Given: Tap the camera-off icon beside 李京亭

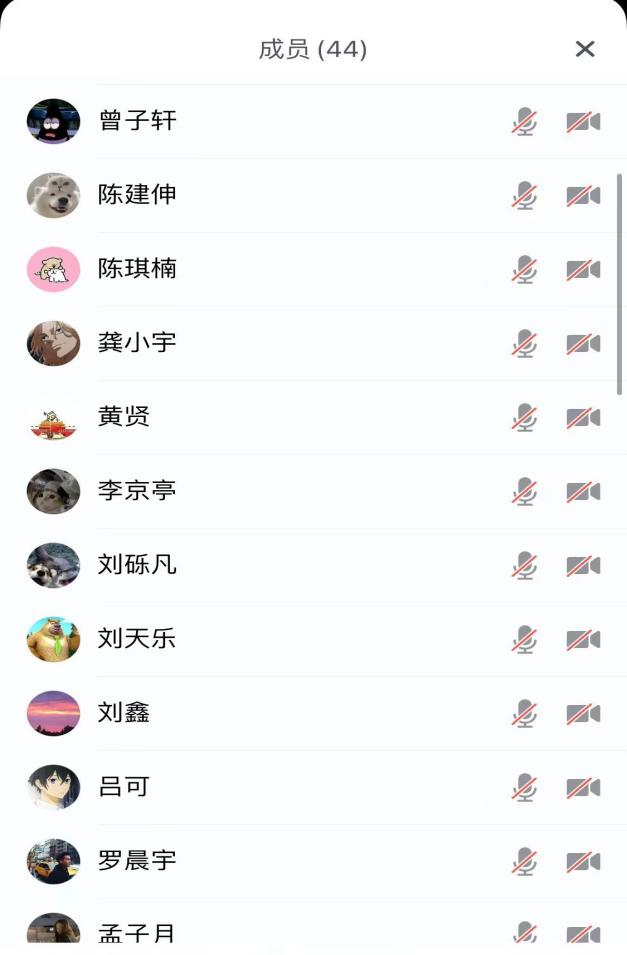Looking at the screenshot, I should [583, 491].
